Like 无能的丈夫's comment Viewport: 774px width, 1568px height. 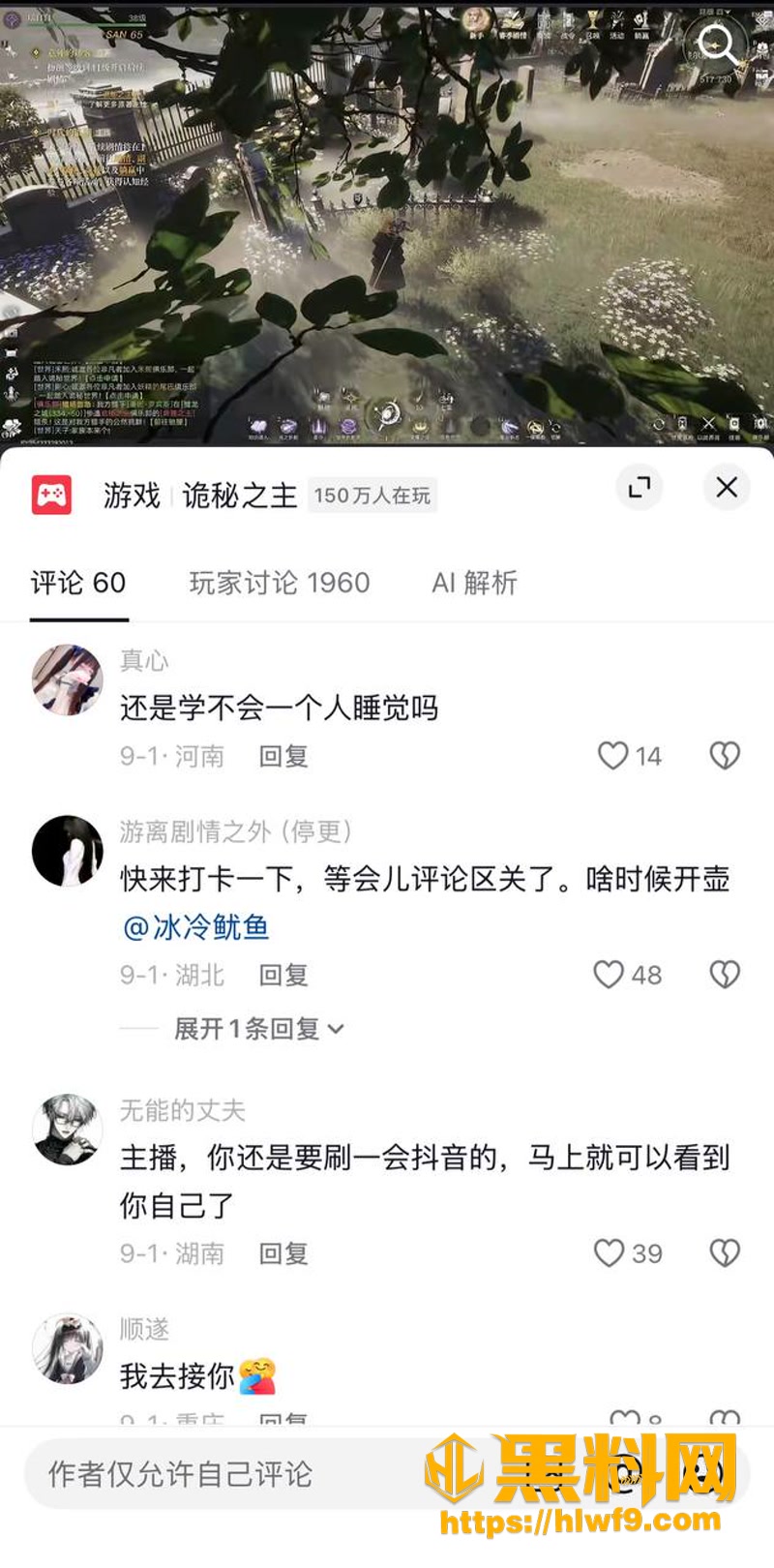pyautogui.click(x=627, y=1253)
